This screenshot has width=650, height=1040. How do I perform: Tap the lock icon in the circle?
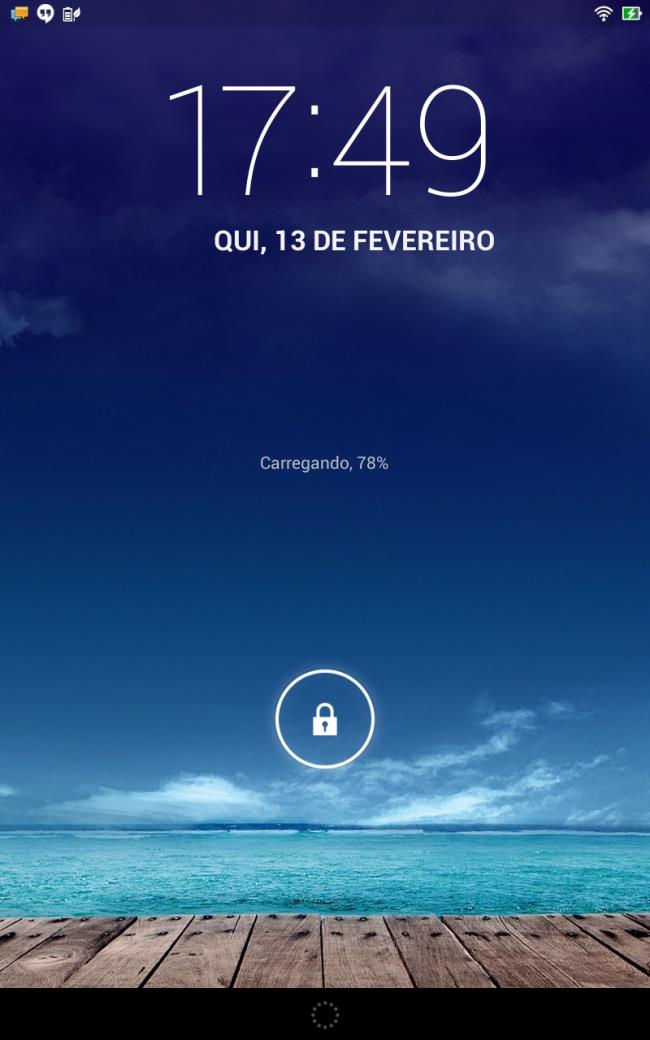pyautogui.click(x=324, y=719)
